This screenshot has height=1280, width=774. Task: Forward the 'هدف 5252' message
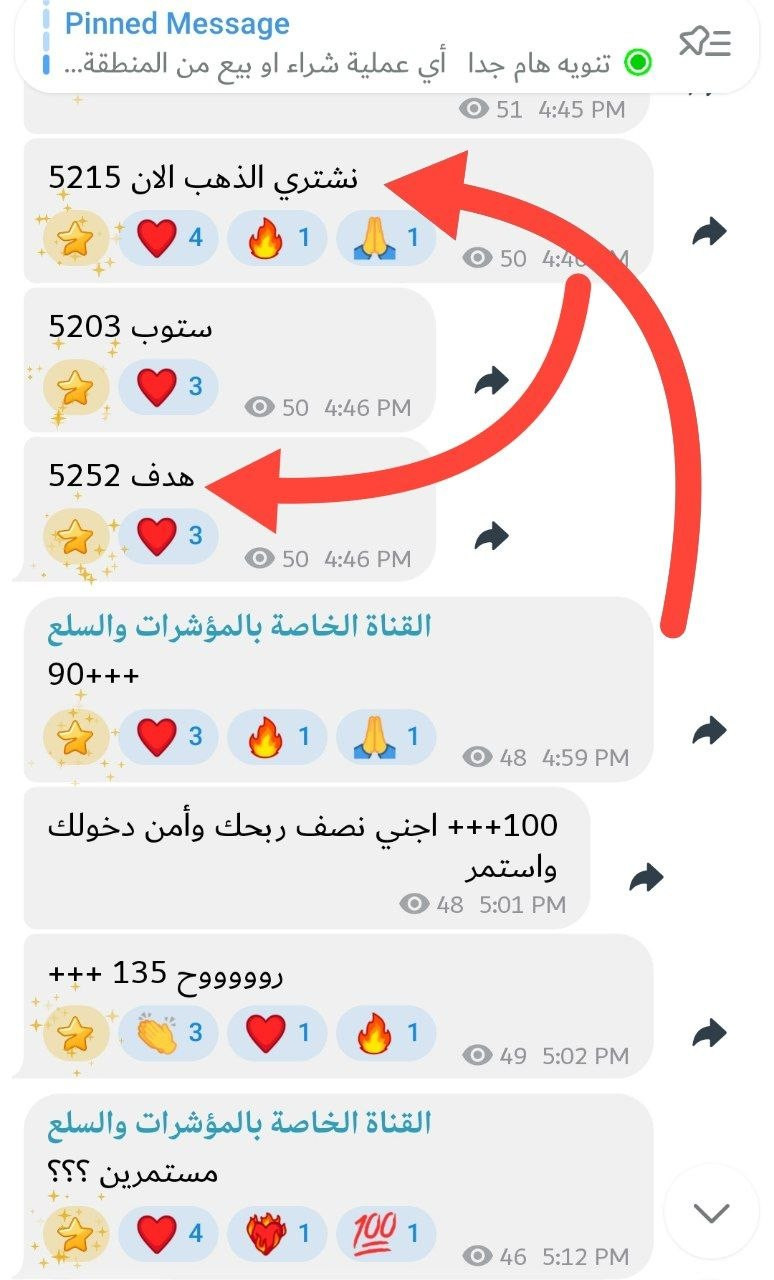coord(491,535)
